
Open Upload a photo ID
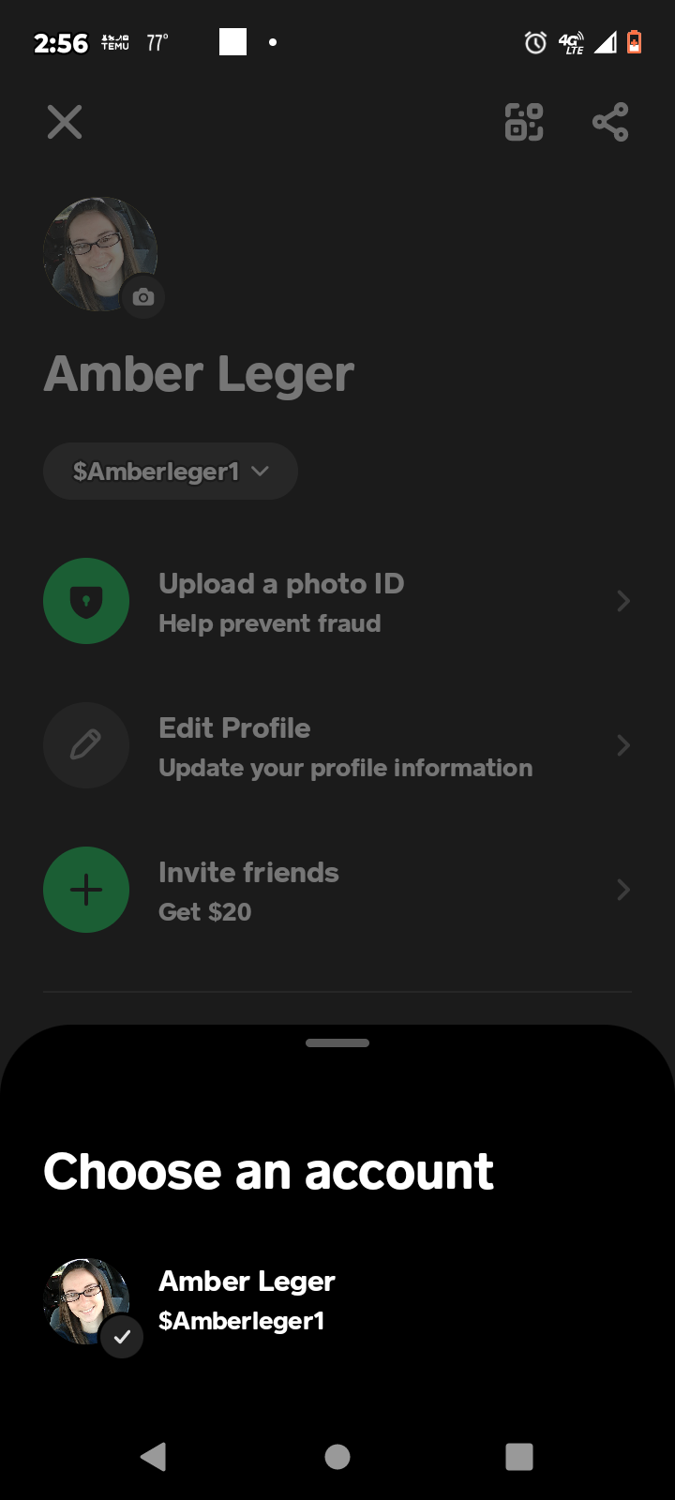pos(337,602)
